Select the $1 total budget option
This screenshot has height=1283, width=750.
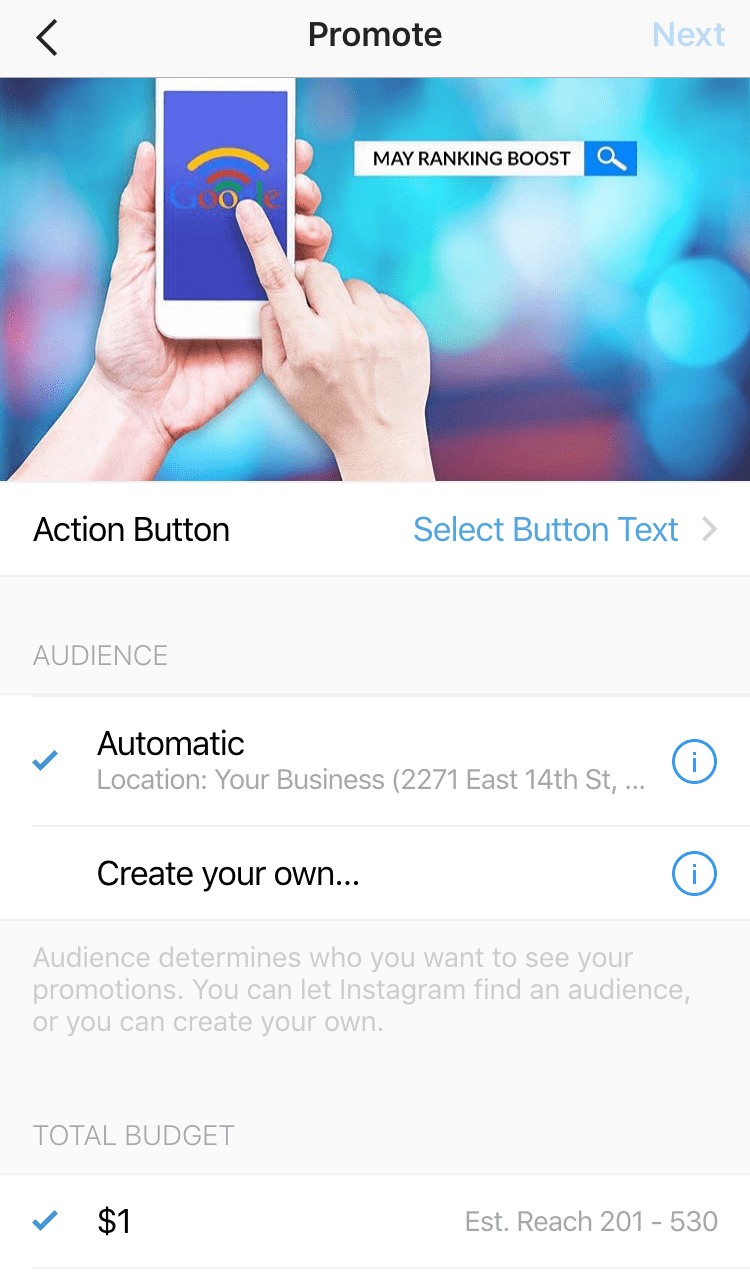(375, 1221)
